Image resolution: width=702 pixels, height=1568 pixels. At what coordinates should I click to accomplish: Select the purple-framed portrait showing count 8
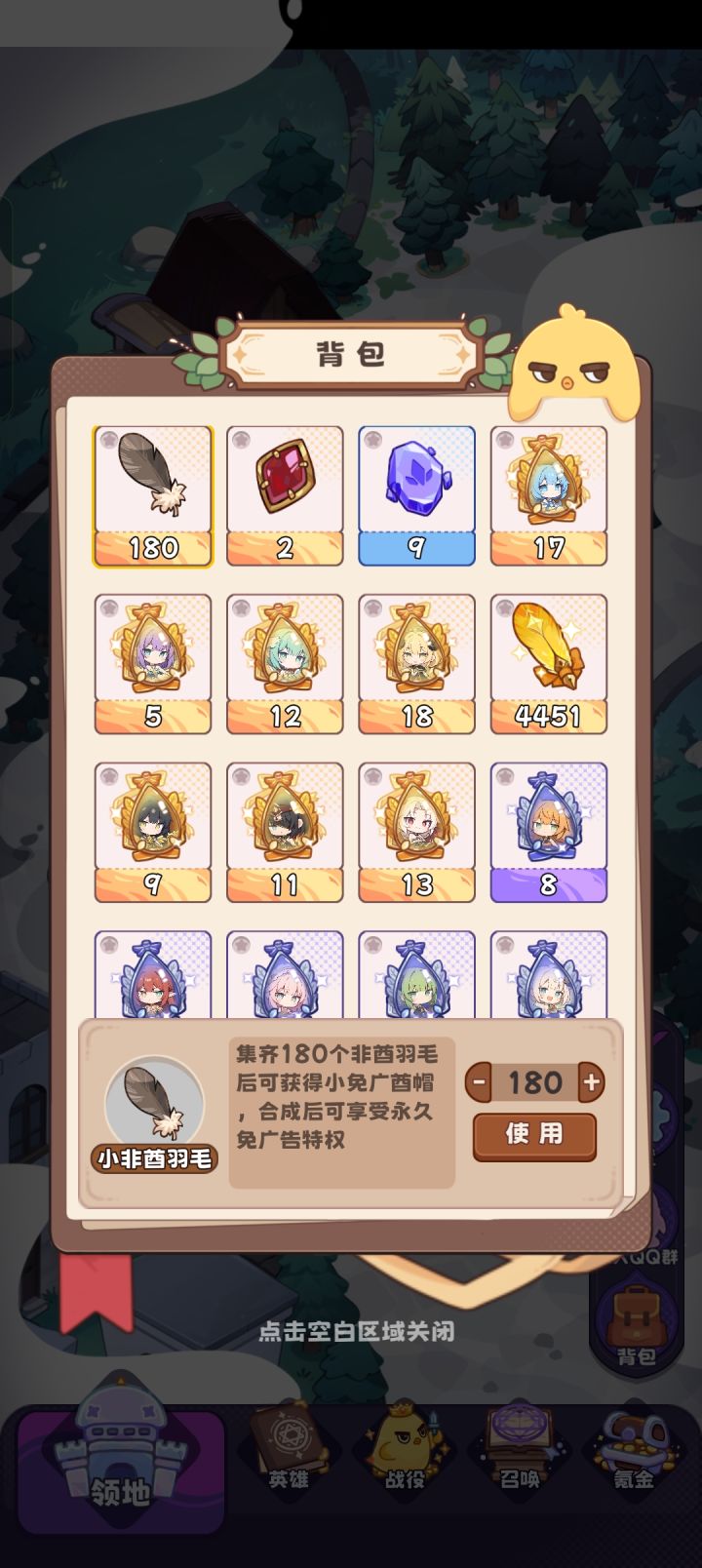tap(549, 831)
